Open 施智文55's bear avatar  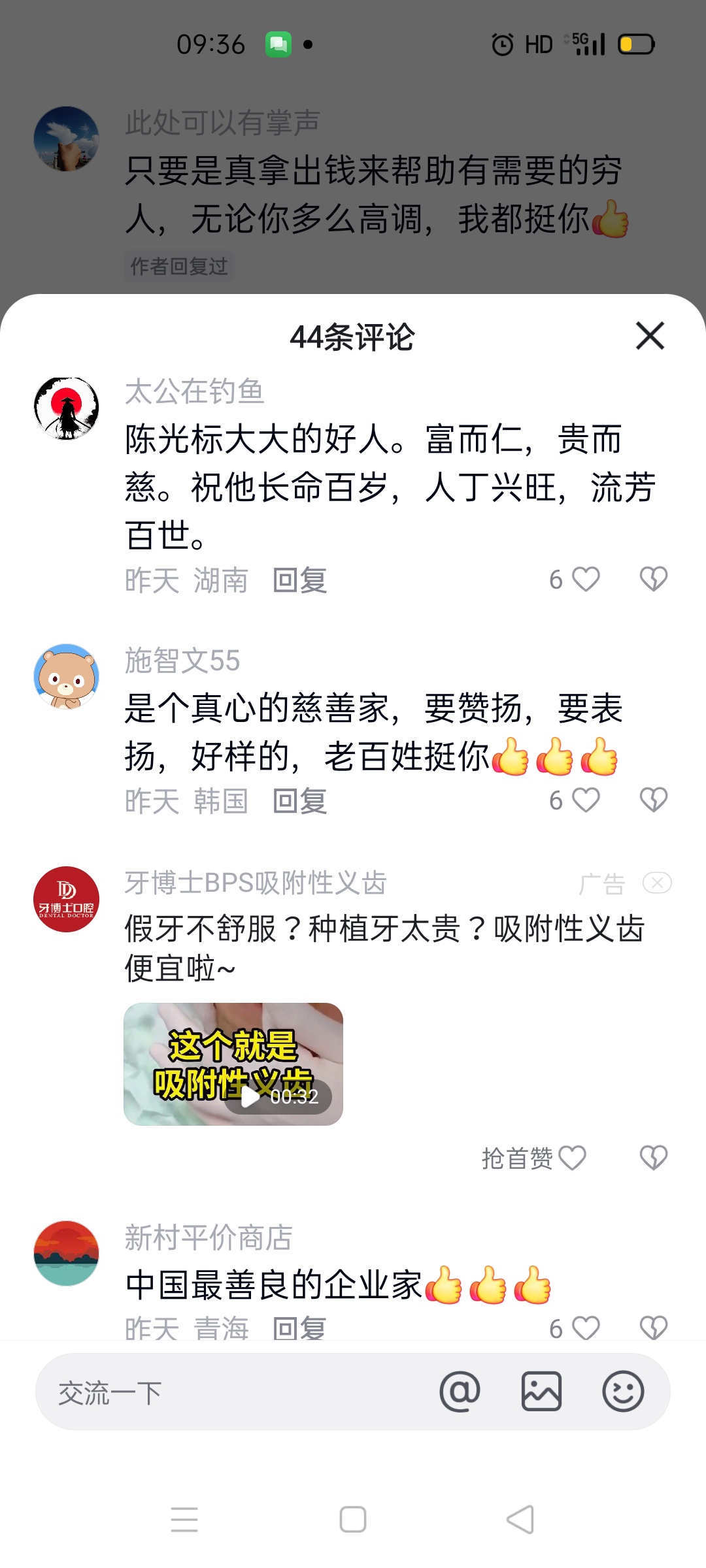pos(67,677)
